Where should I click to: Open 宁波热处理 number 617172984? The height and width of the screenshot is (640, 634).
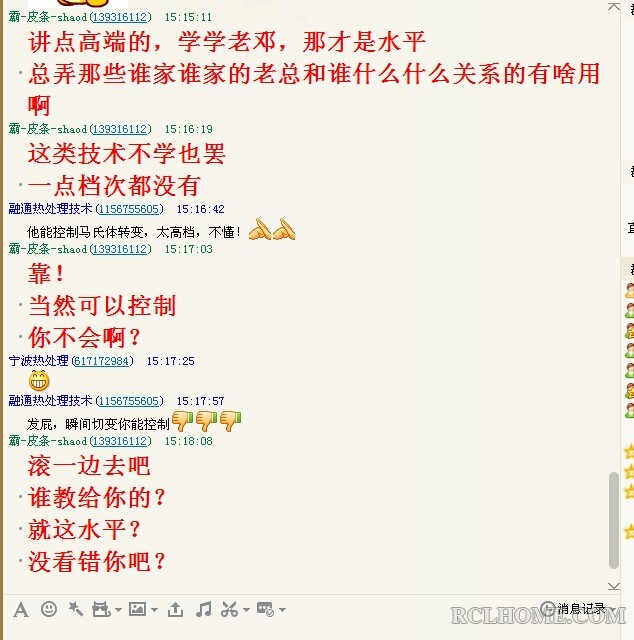[x=101, y=361]
